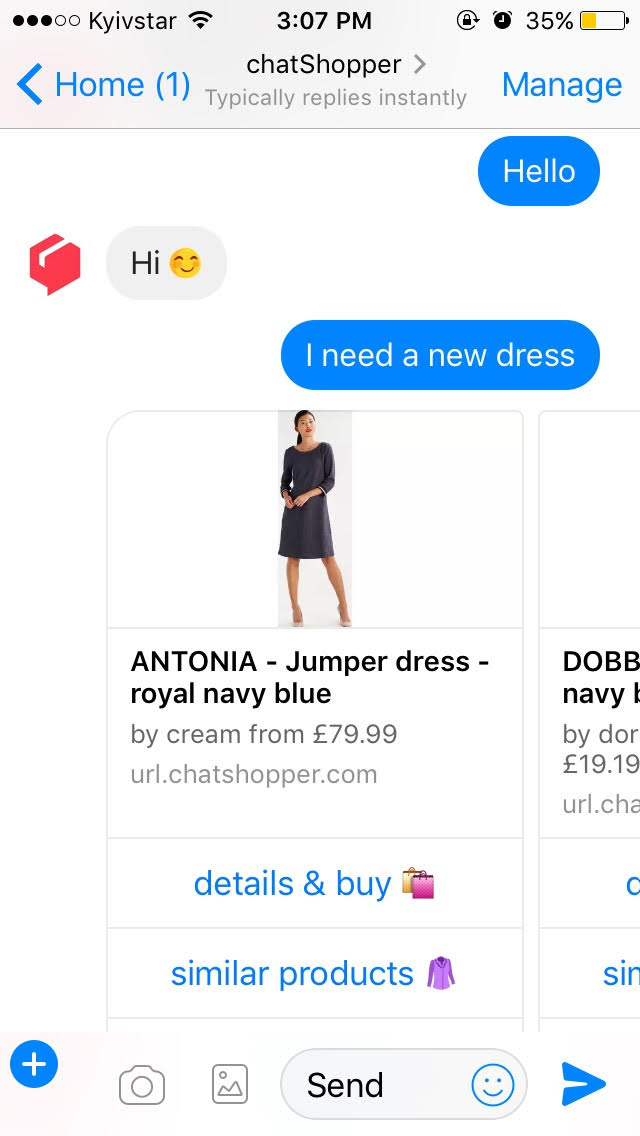Open the chatShopper profile header
The height and width of the screenshot is (1136, 640).
336,80
